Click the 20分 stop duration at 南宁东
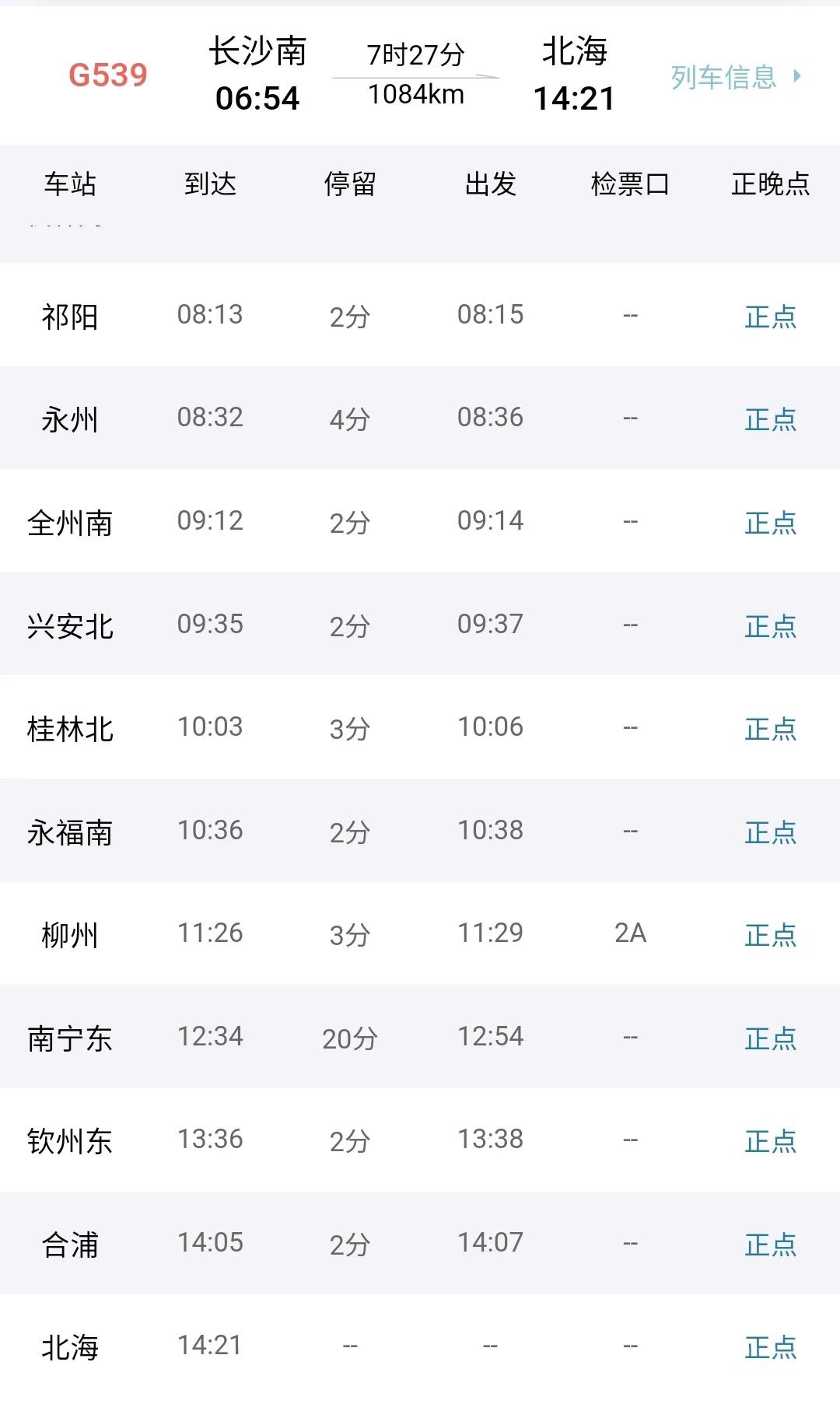The height and width of the screenshot is (1404, 840). [352, 1038]
